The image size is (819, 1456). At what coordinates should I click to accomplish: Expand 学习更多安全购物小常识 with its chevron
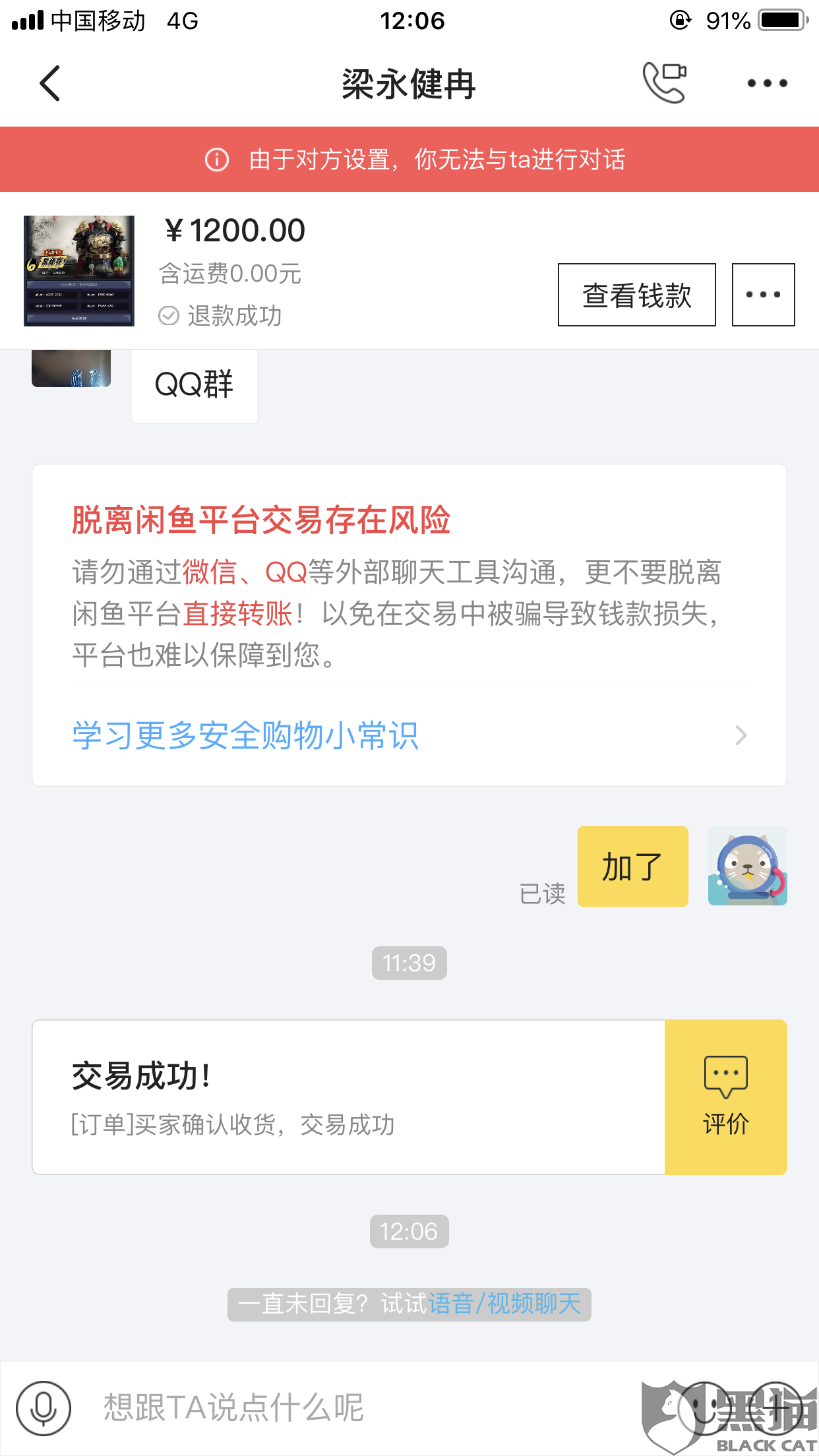741,735
